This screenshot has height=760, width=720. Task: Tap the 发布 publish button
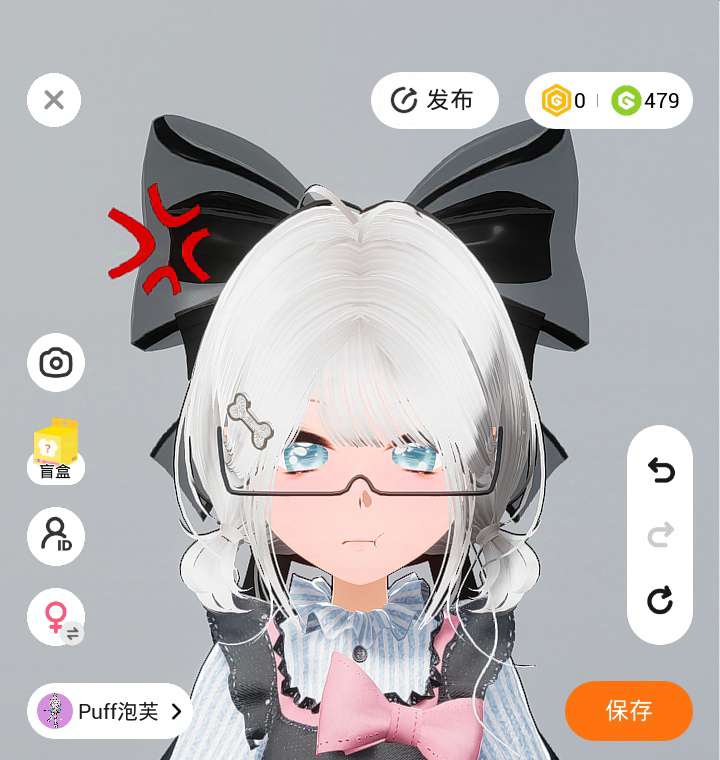[x=434, y=100]
